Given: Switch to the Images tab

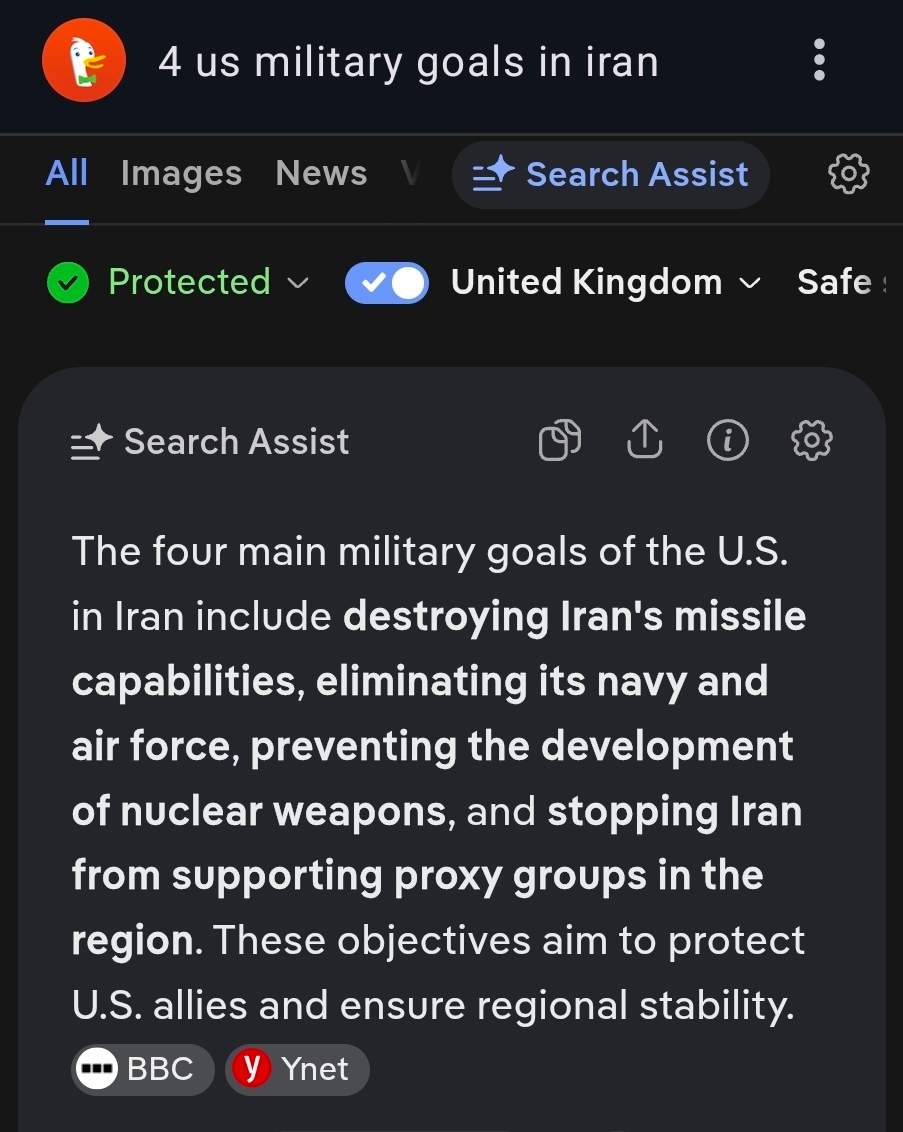Looking at the screenshot, I should pyautogui.click(x=181, y=174).
